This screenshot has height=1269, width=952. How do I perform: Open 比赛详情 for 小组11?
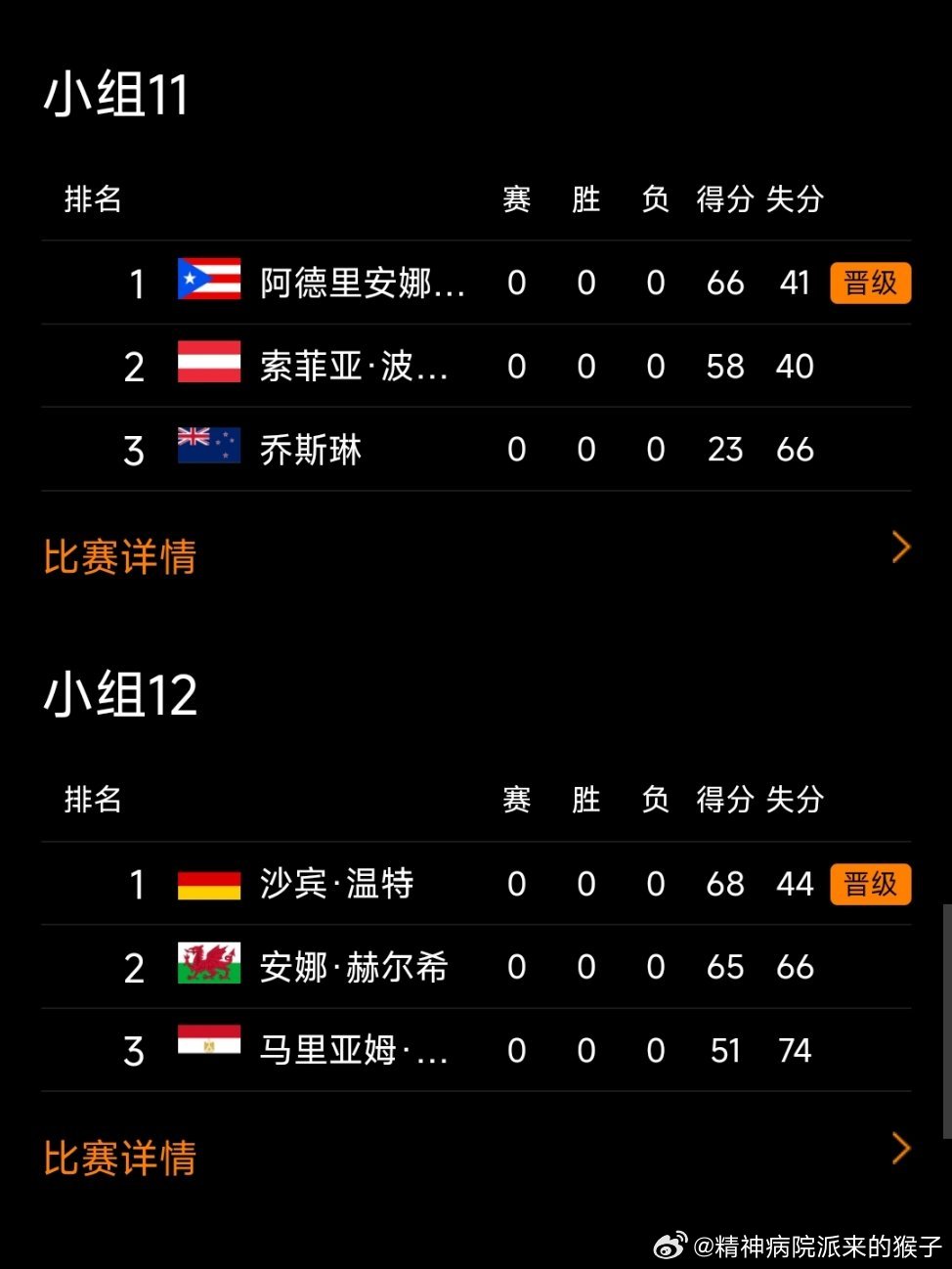coord(120,556)
